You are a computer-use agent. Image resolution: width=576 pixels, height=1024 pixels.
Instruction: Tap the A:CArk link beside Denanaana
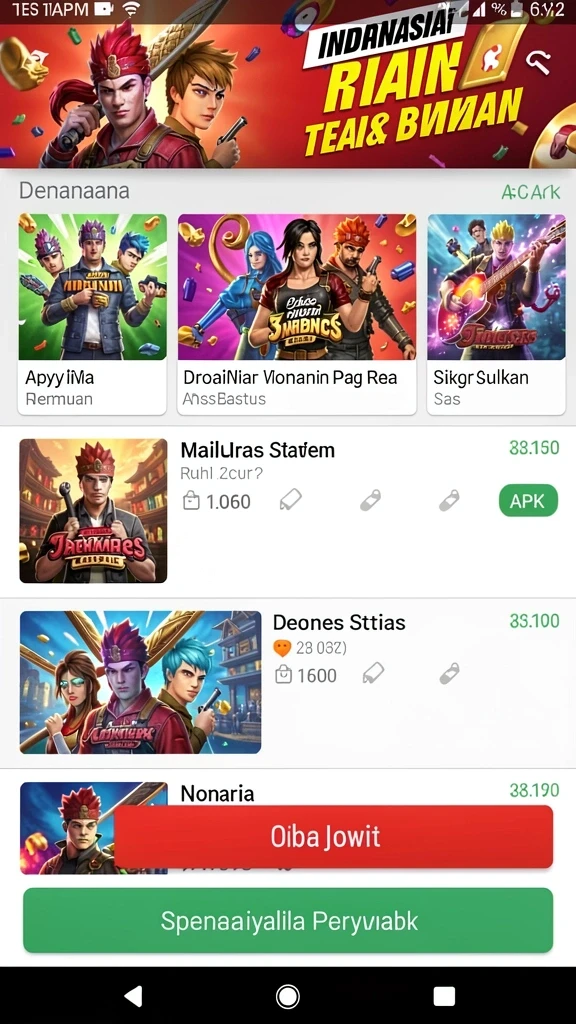click(530, 192)
